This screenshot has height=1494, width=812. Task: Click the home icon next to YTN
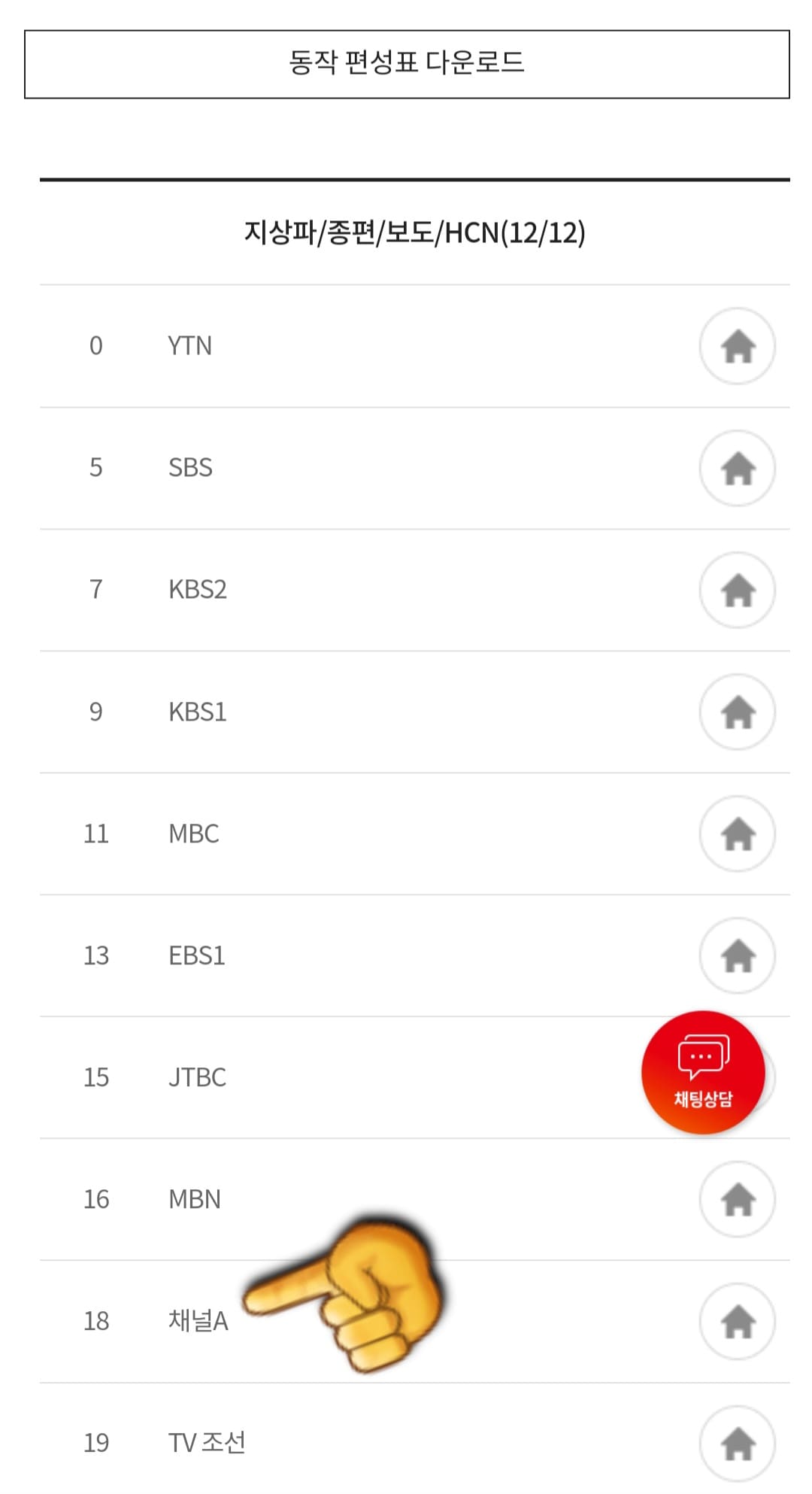pyautogui.click(x=738, y=346)
